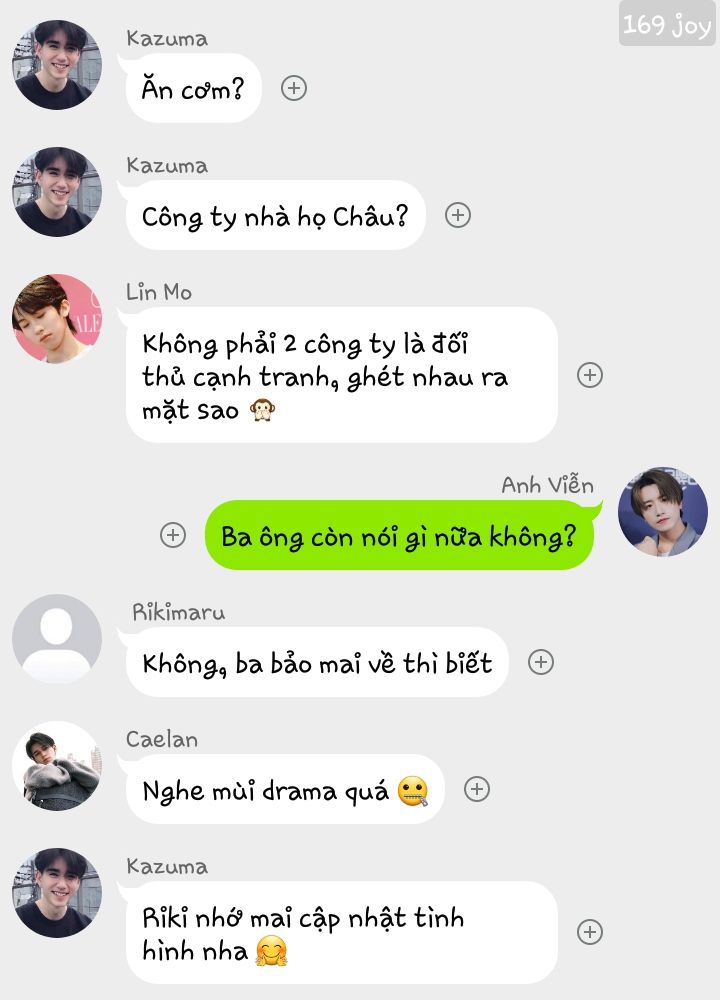Open the plus icon next to Lin Mo's message
The height and width of the screenshot is (1000, 720).
point(590,375)
